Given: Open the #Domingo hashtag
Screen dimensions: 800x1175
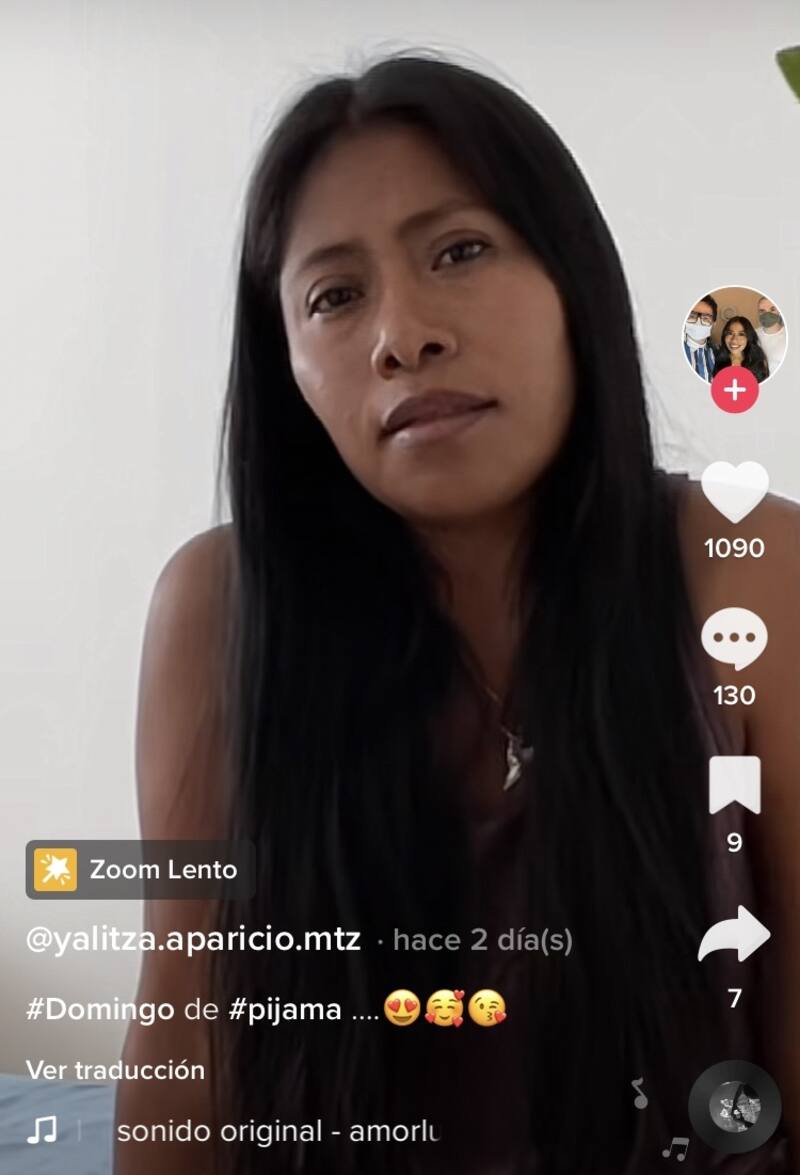Looking at the screenshot, I should tap(100, 1009).
